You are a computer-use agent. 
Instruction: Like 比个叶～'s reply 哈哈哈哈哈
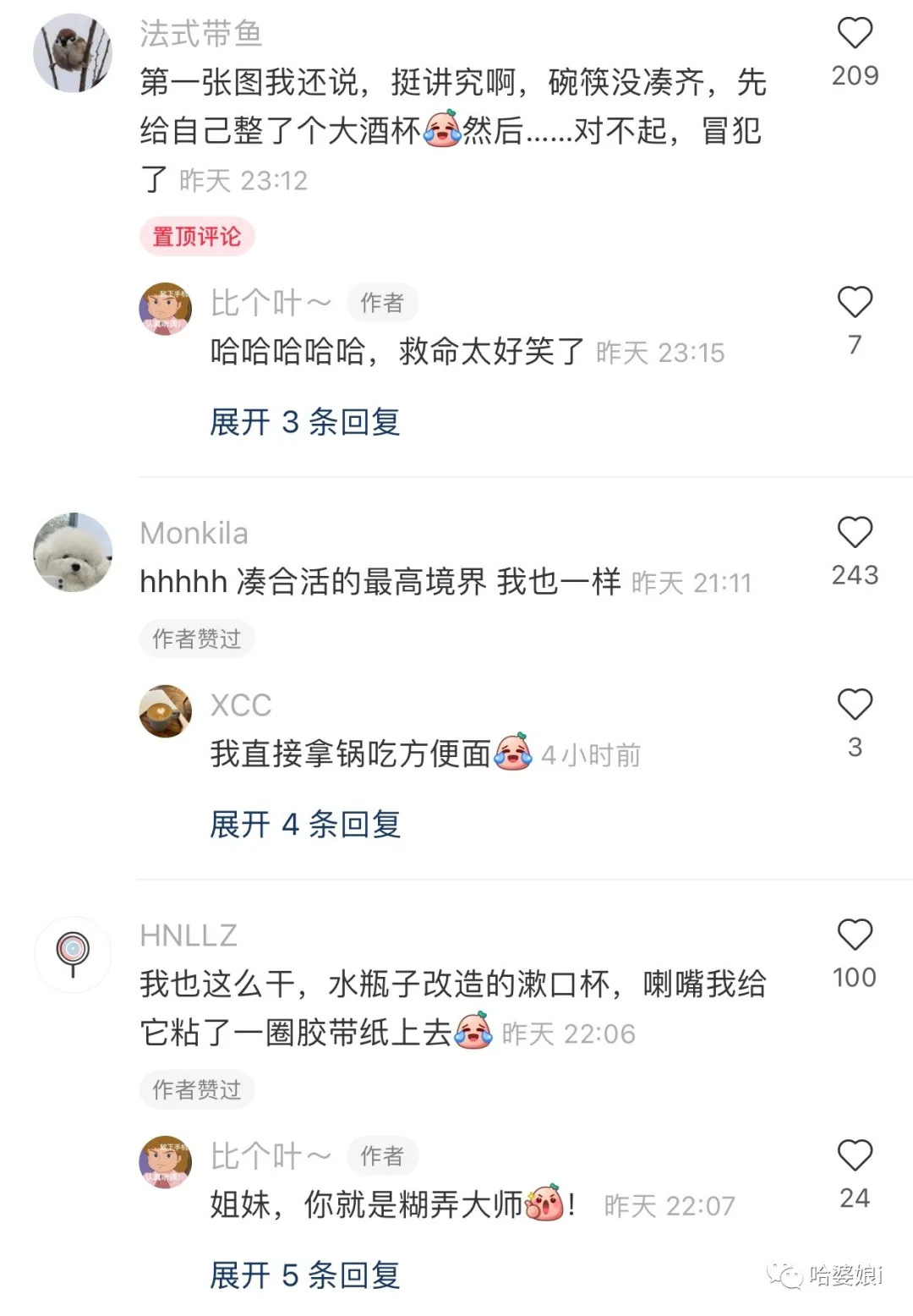pos(854,303)
